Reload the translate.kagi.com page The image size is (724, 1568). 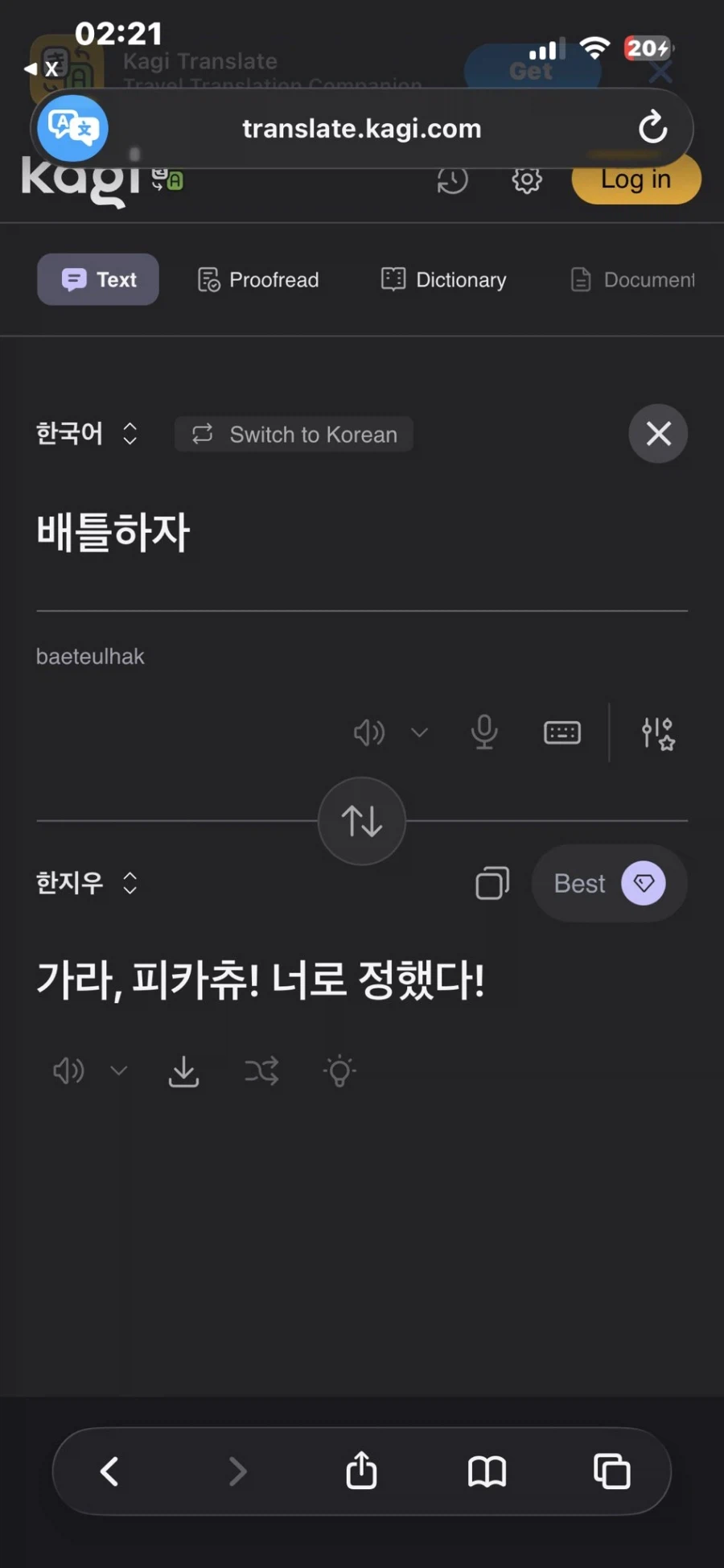click(x=652, y=128)
